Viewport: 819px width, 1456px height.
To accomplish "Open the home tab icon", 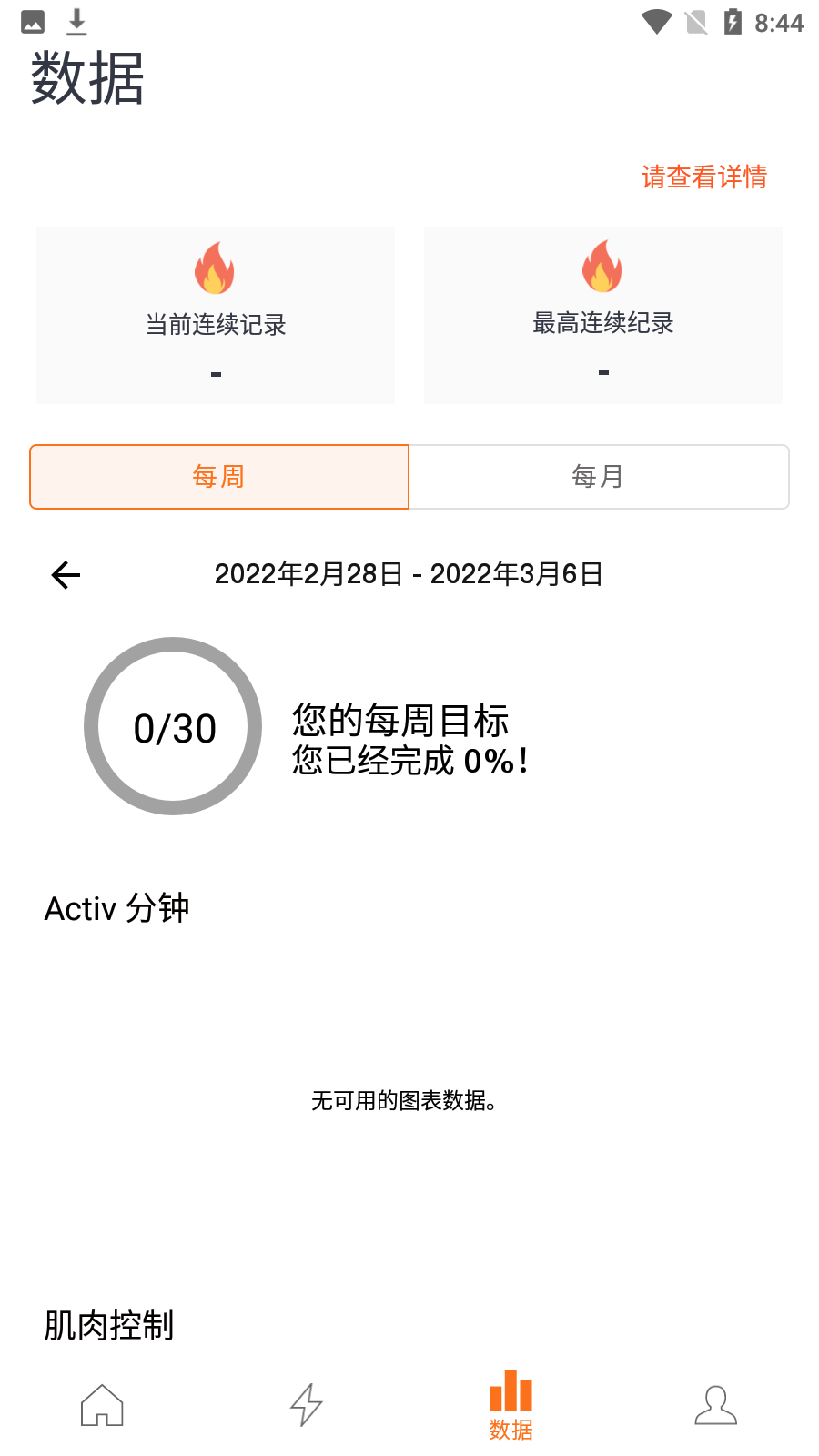I will click(101, 1404).
